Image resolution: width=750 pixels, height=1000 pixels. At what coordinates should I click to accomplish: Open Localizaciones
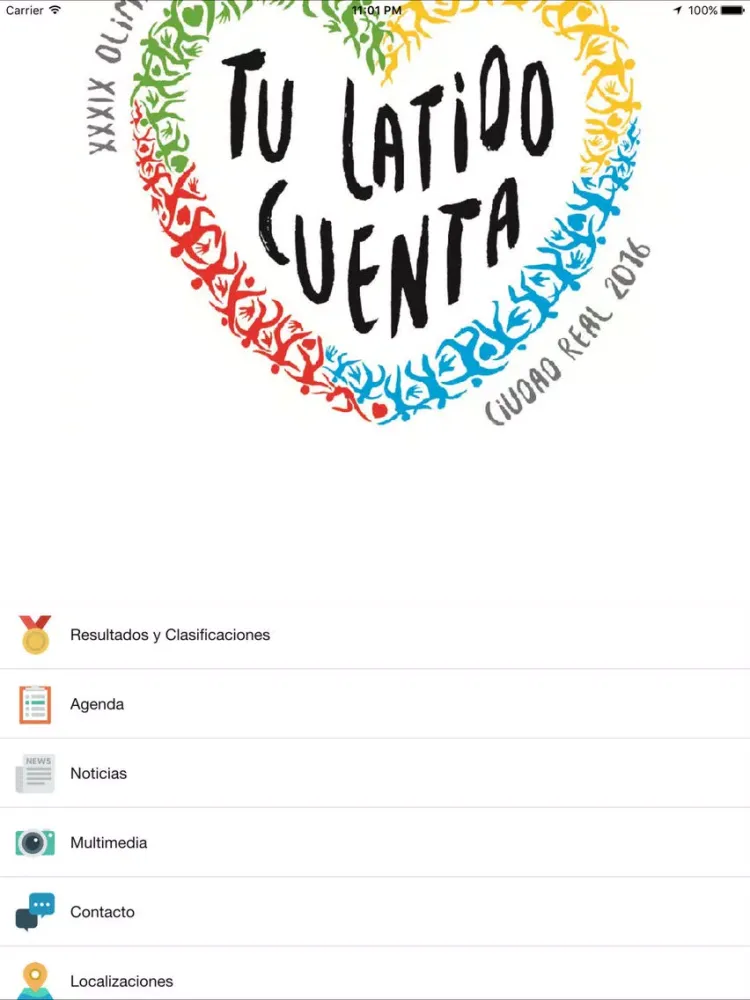121,981
